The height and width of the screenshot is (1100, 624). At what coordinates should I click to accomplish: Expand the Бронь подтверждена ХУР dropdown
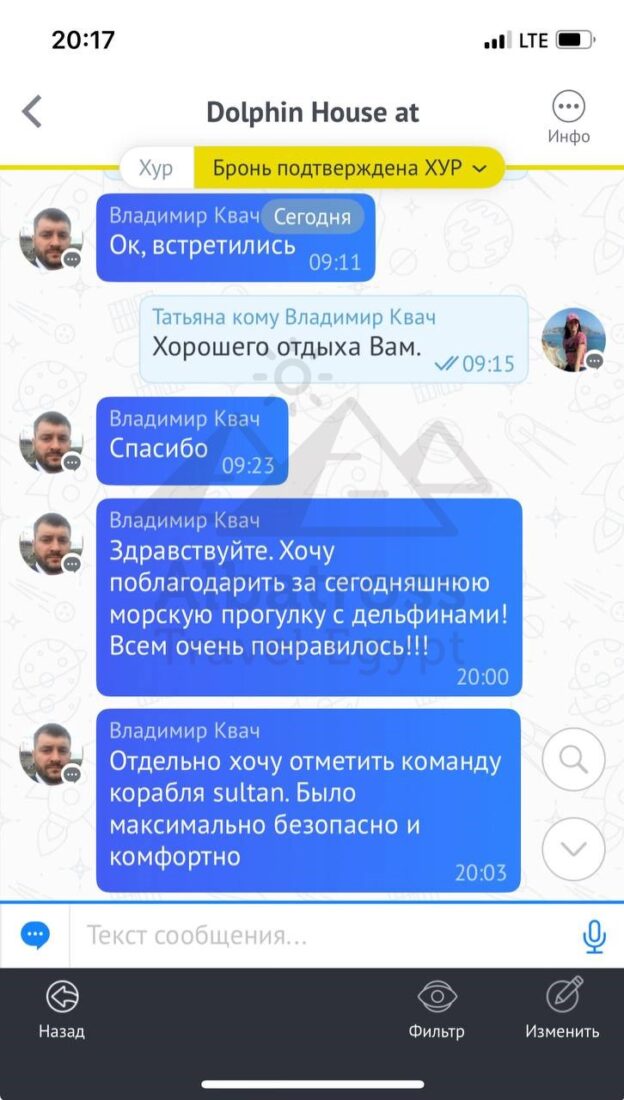point(349,168)
